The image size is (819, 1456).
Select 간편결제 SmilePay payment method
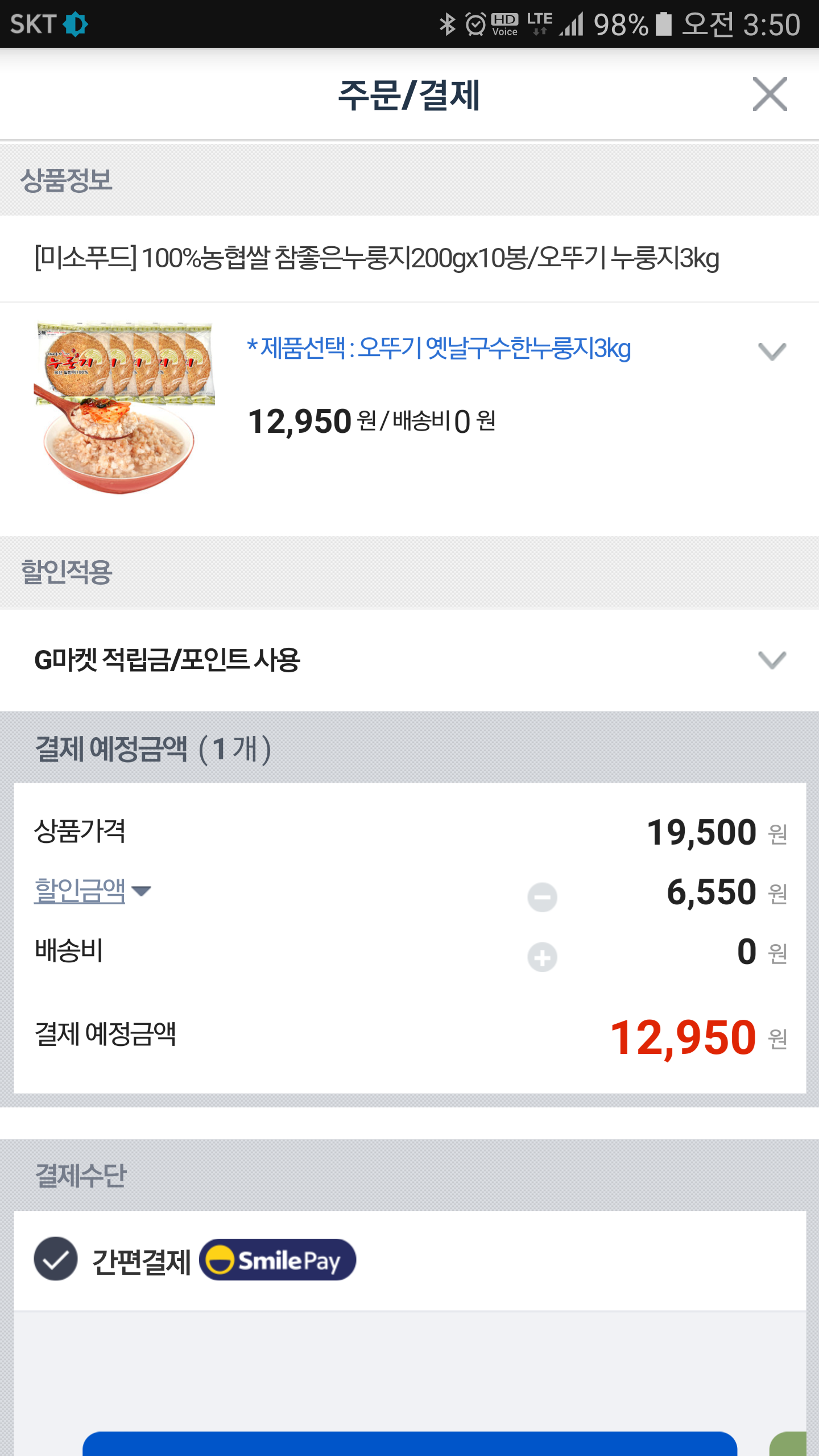(x=56, y=1259)
